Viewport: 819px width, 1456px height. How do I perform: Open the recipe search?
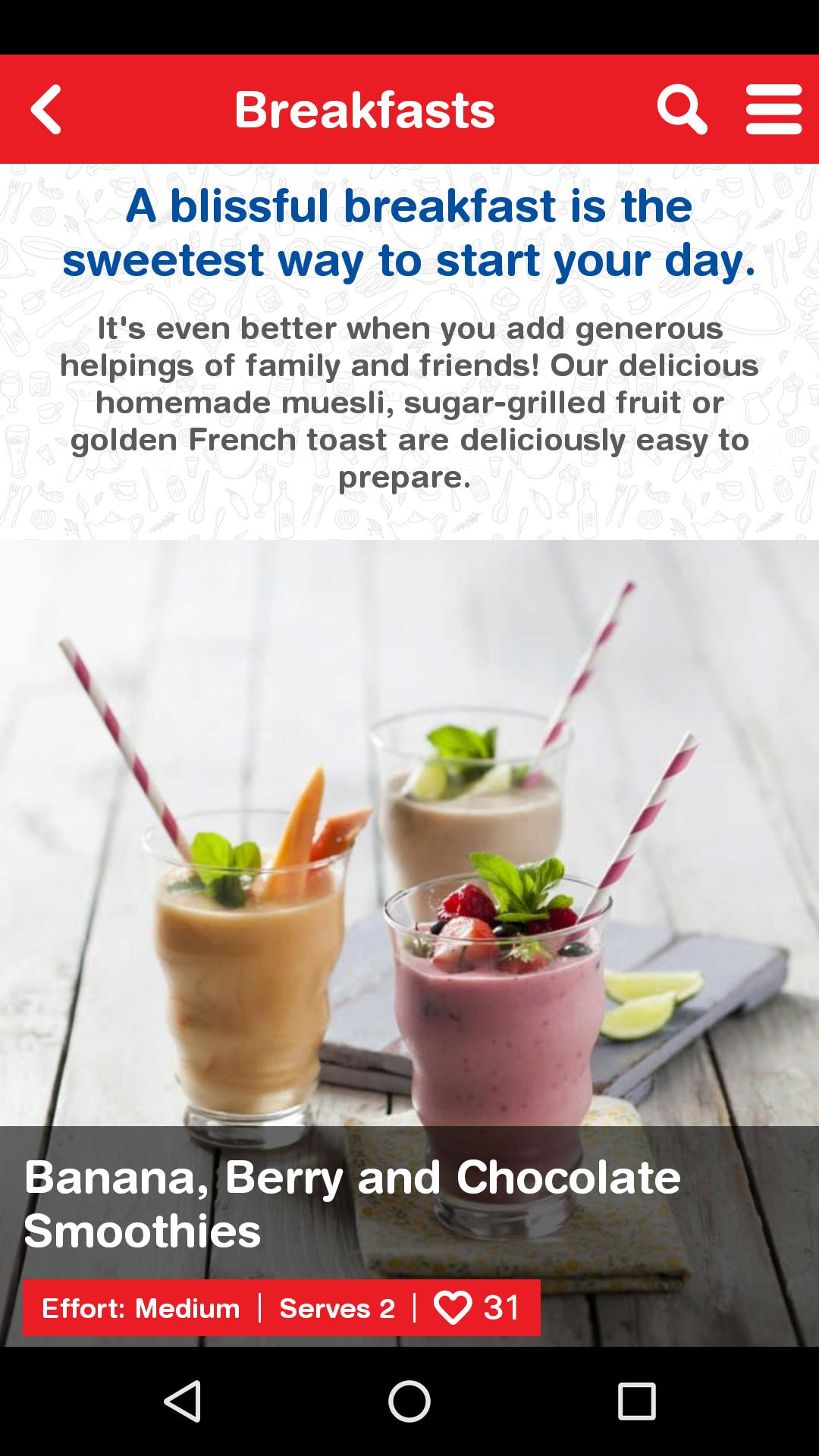click(681, 110)
